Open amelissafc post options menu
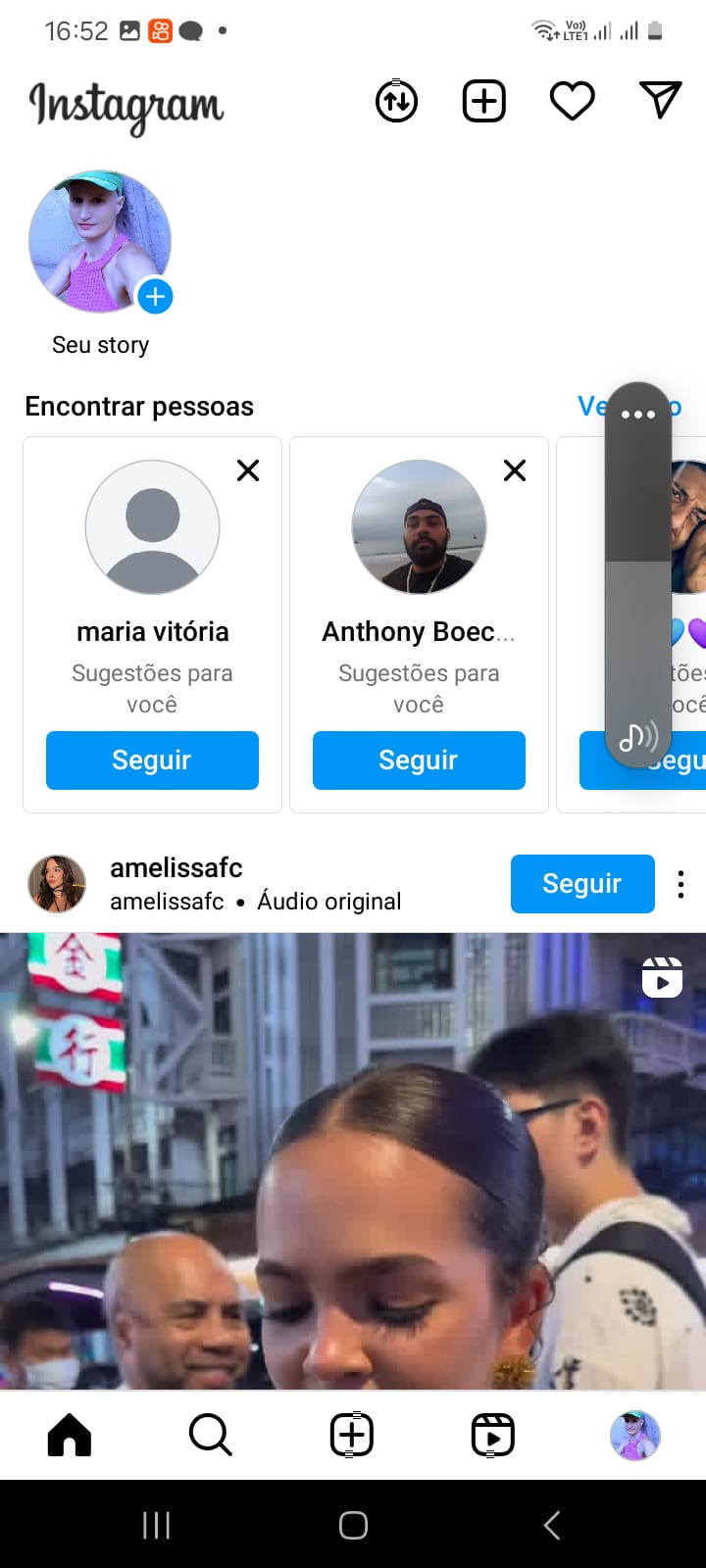This screenshot has height=1568, width=706. point(681,884)
